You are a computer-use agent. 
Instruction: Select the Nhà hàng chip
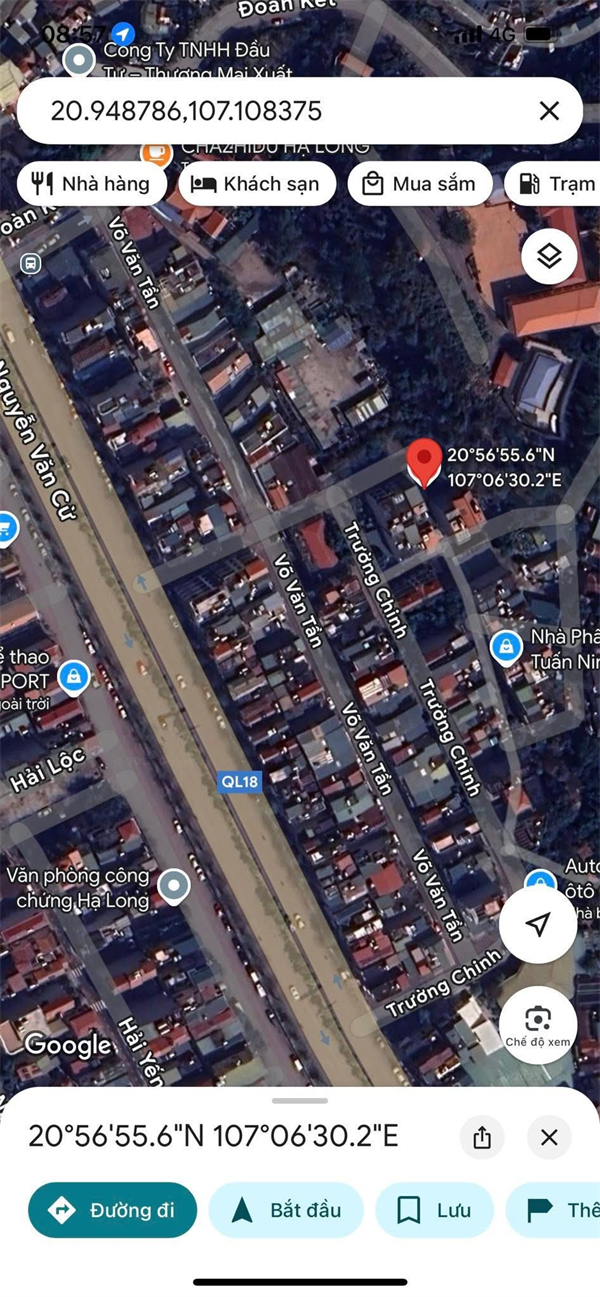[x=91, y=184]
